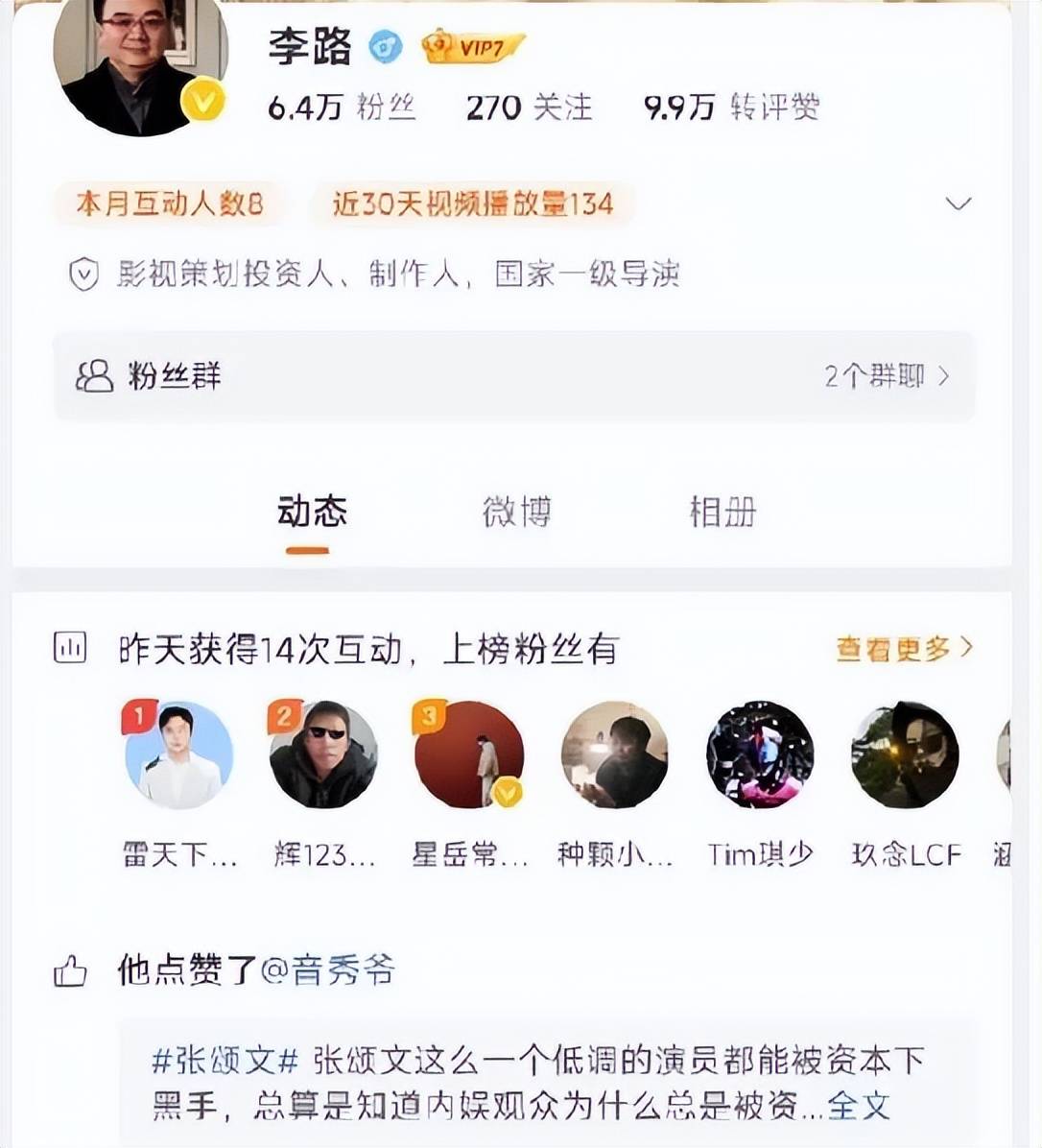This screenshot has height=1148, width=1042.
Task: Open the VIP7 membership badge
Action: (x=474, y=46)
